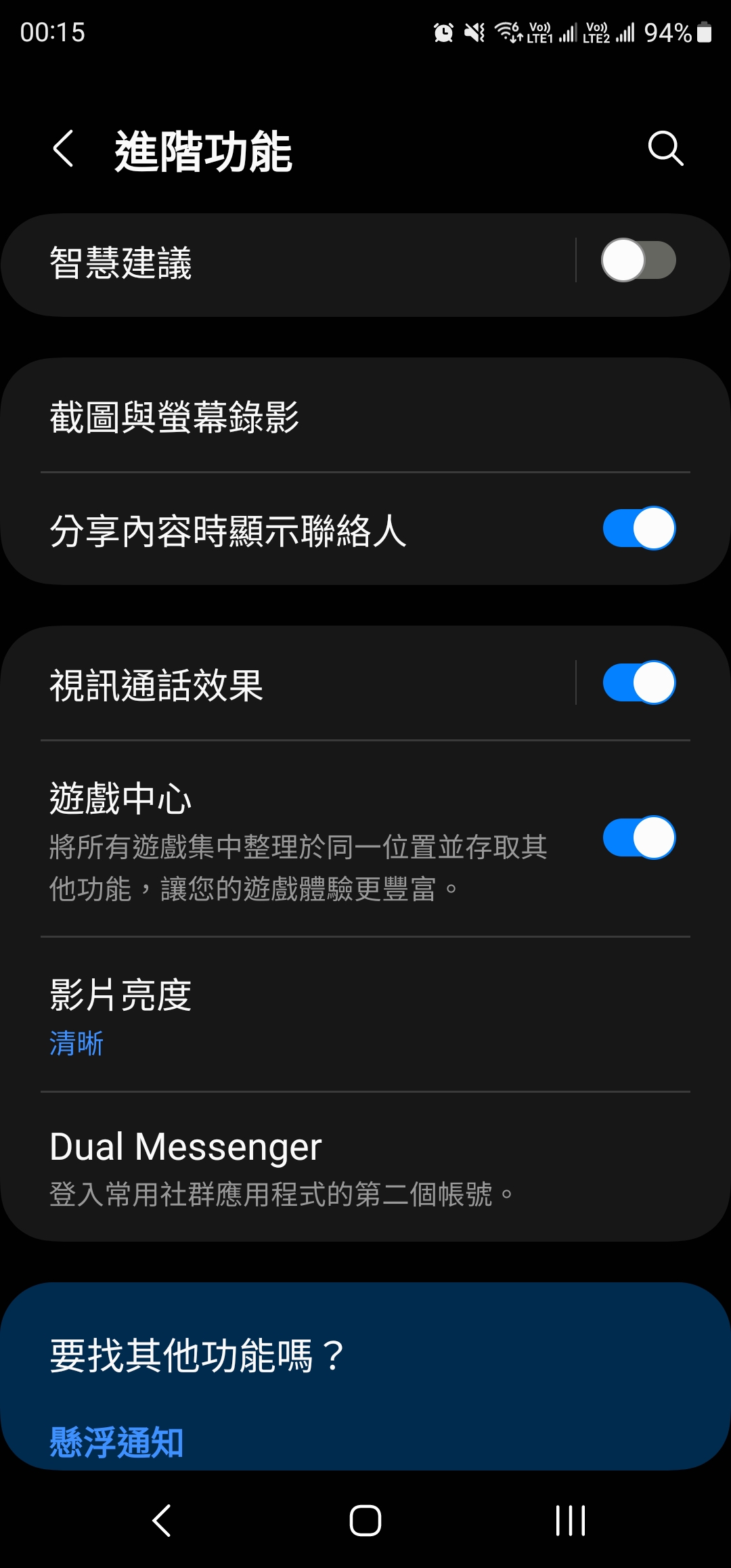Screen dimensions: 731x1568
Task: Open 智慧建議 settings row
Action: tap(288, 264)
